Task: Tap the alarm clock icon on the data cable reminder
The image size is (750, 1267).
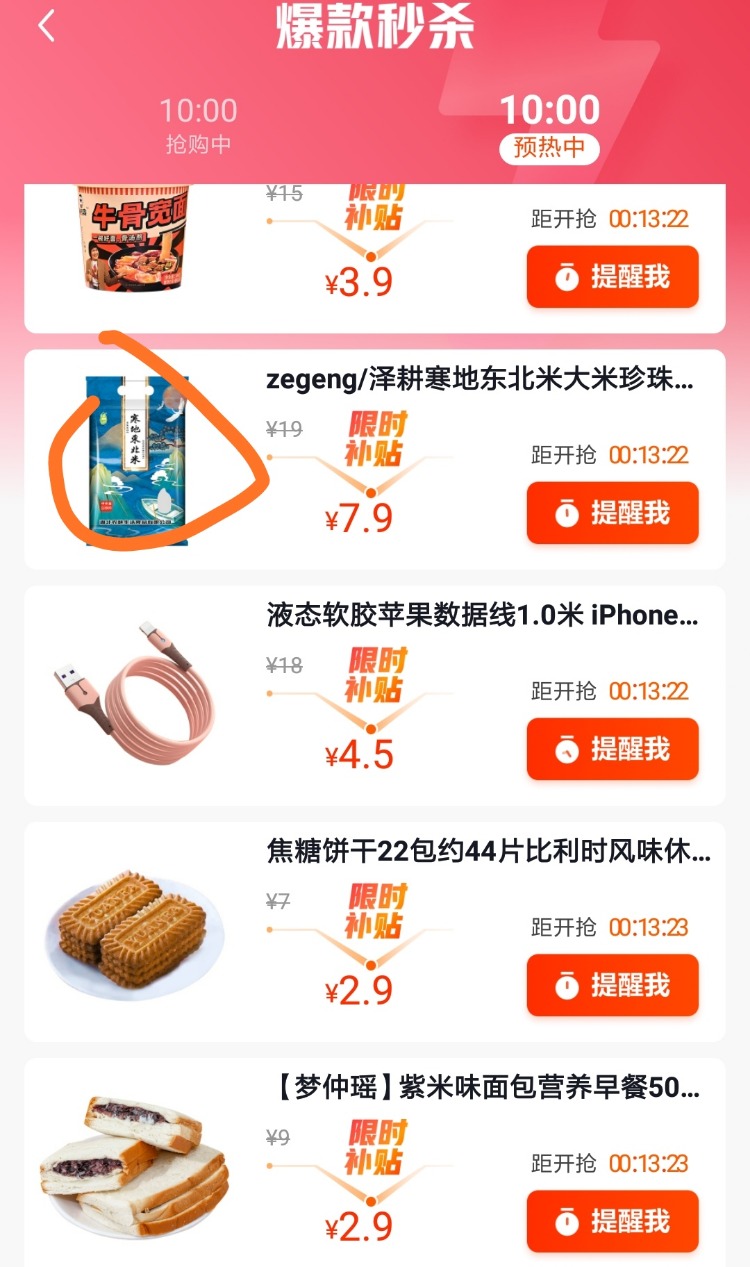Action: point(569,749)
